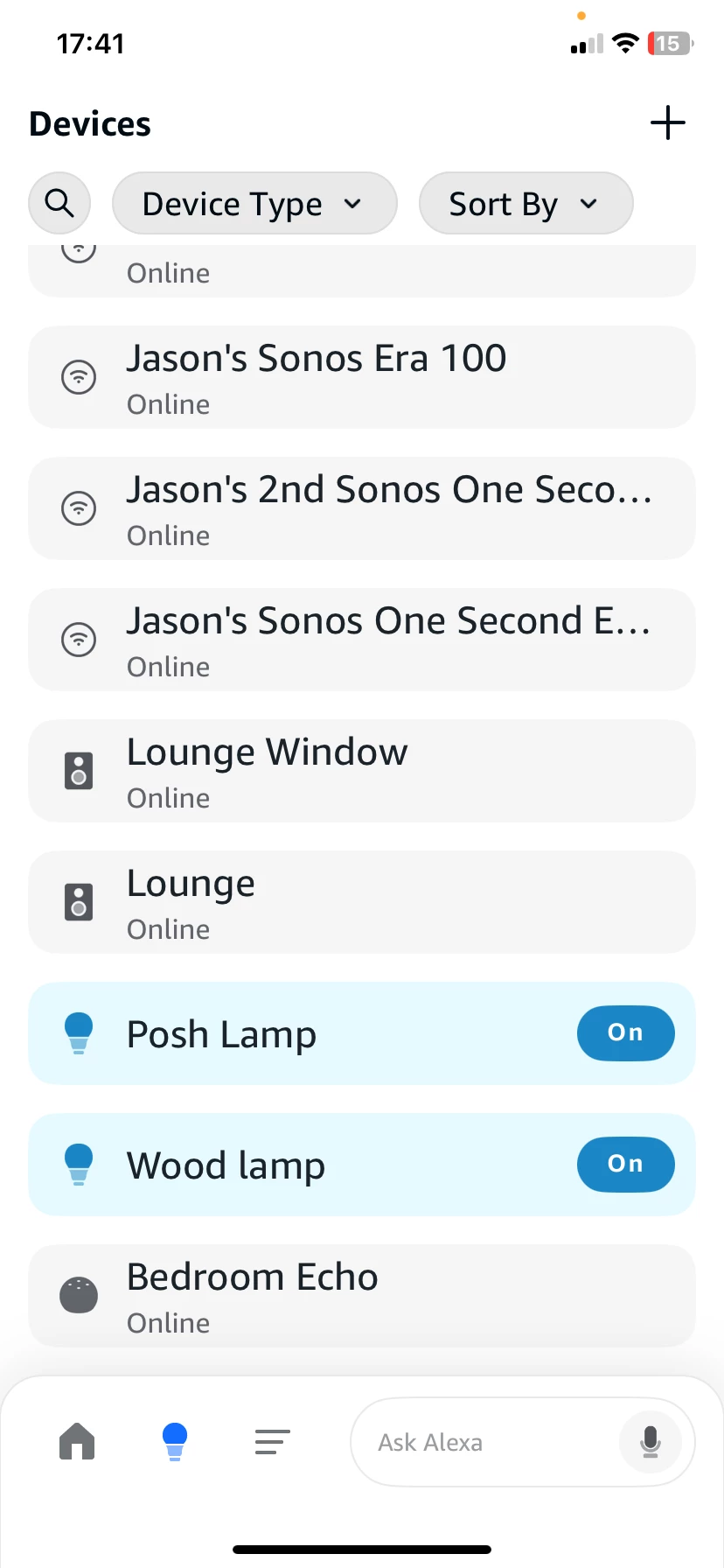Turn off the Posh Lamp

[625, 1033]
